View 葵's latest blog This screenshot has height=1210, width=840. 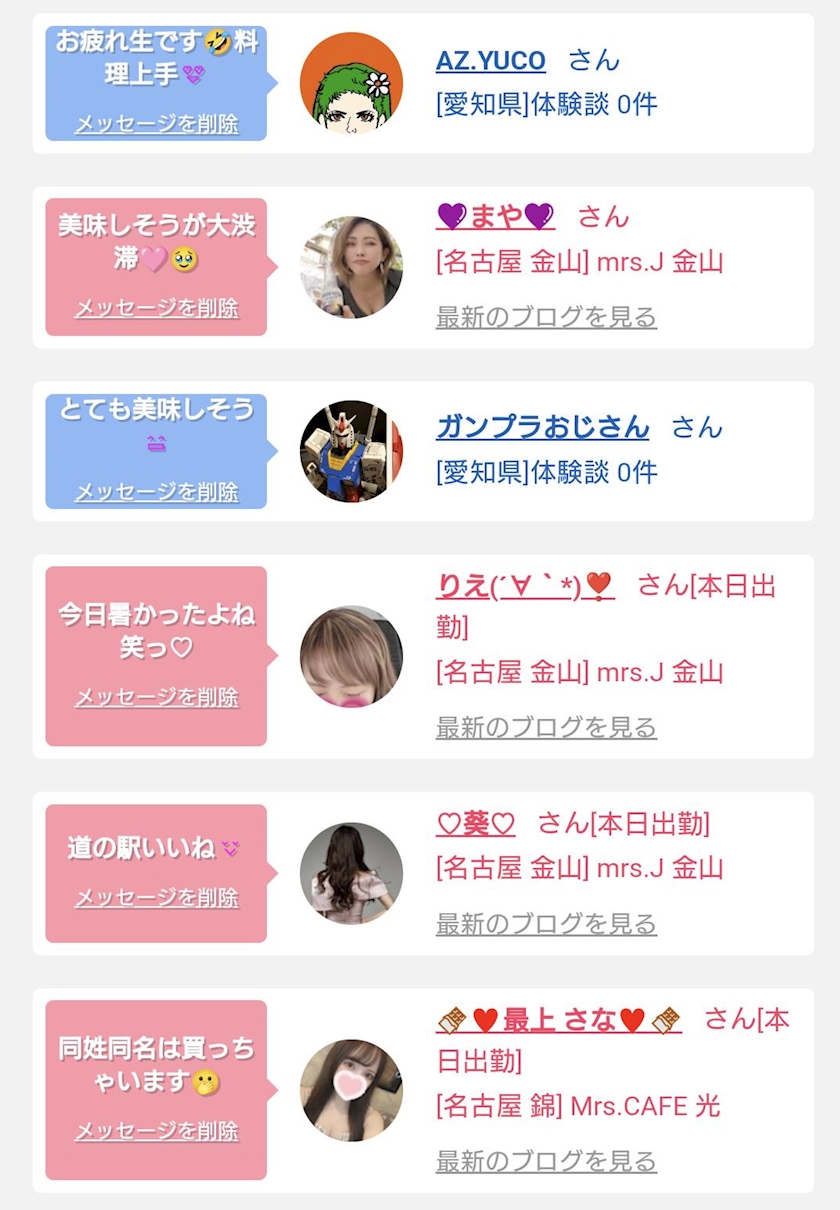(x=546, y=924)
